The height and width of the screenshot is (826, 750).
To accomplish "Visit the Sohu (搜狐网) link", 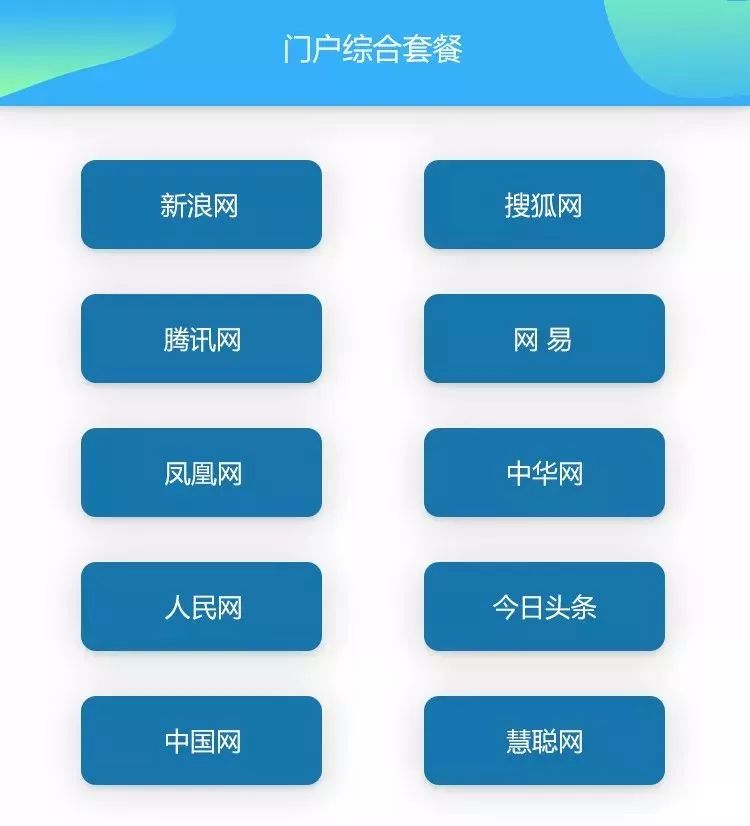I will [x=545, y=205].
